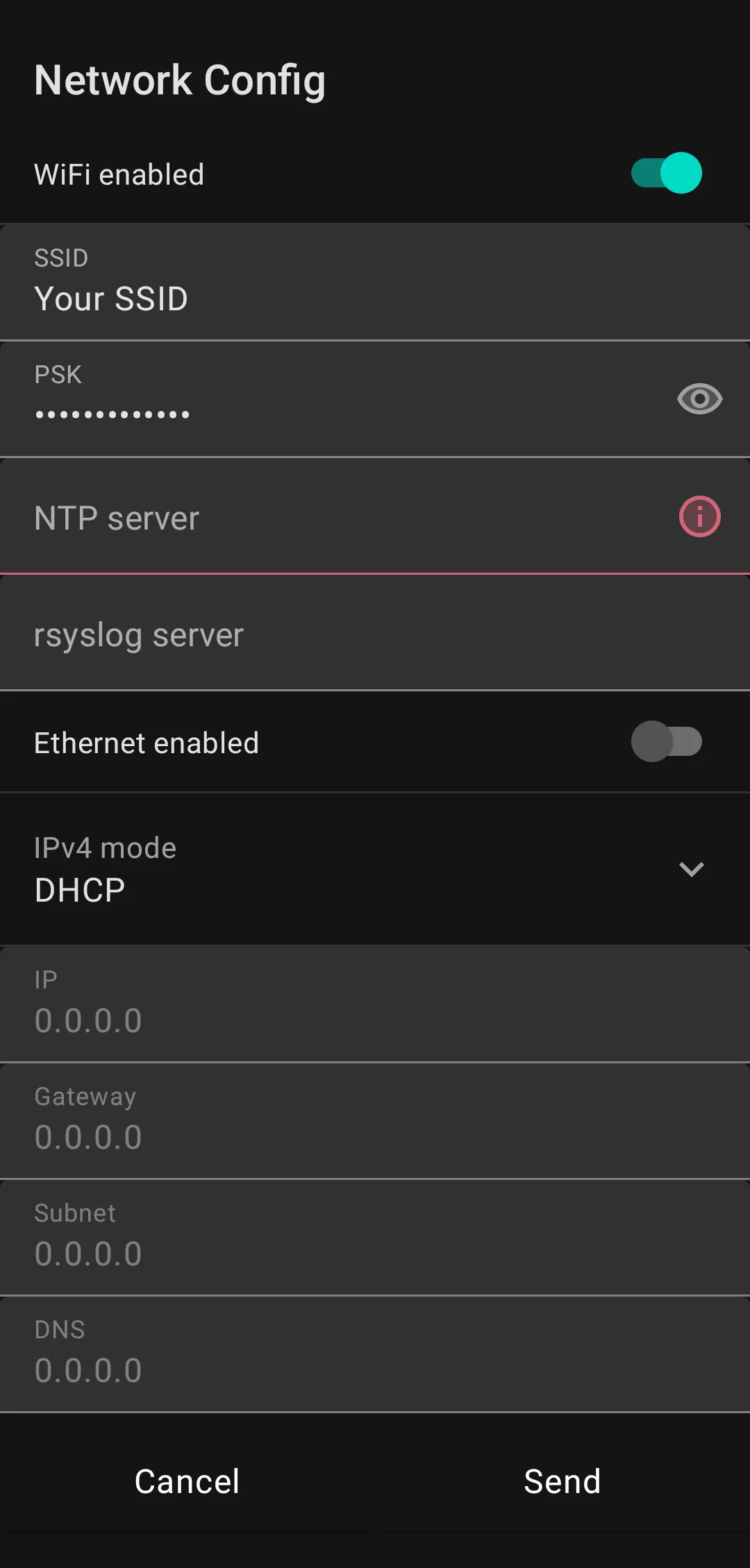The image size is (750, 1568).
Task: Turn off the WiFi enabled switch
Action: click(x=666, y=174)
